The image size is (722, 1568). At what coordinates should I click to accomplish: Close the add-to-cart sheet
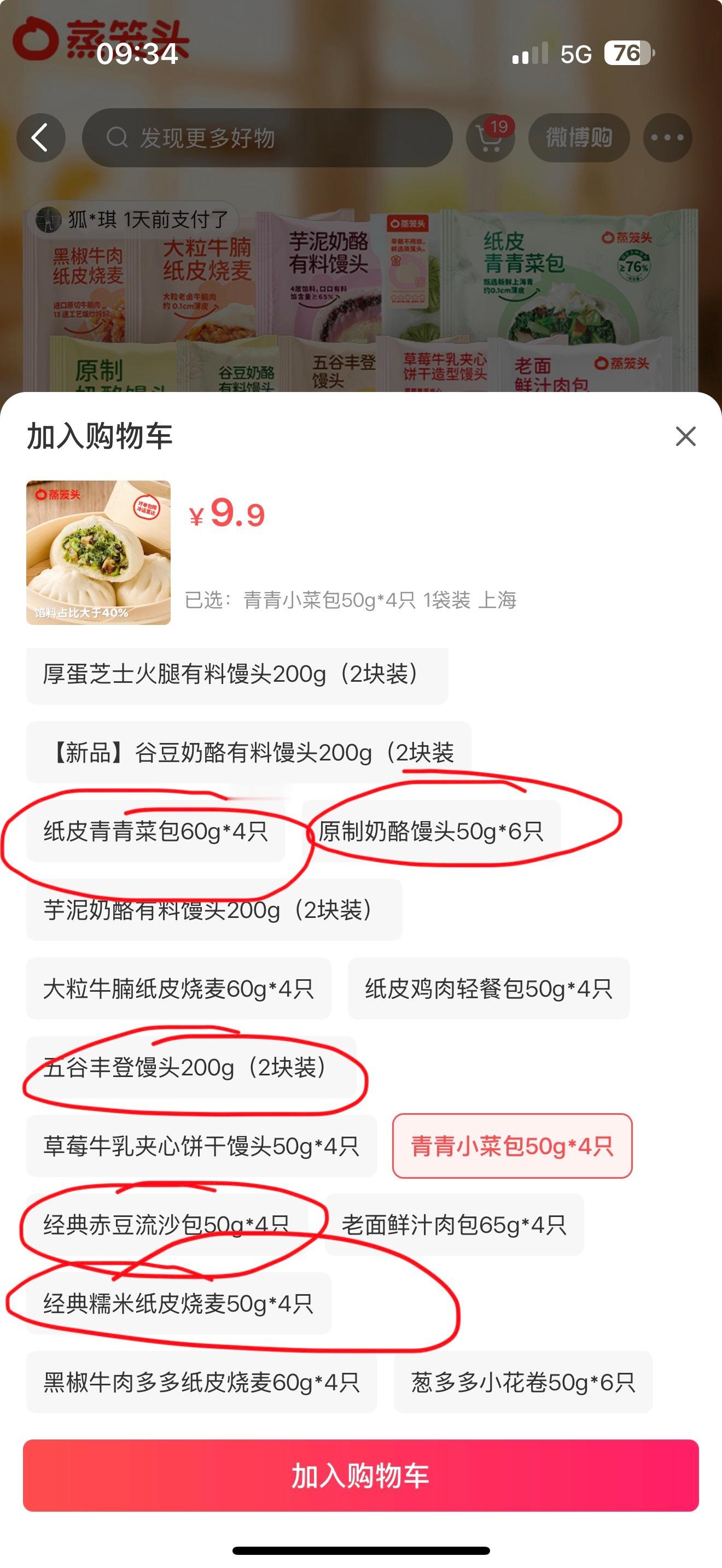[685, 436]
